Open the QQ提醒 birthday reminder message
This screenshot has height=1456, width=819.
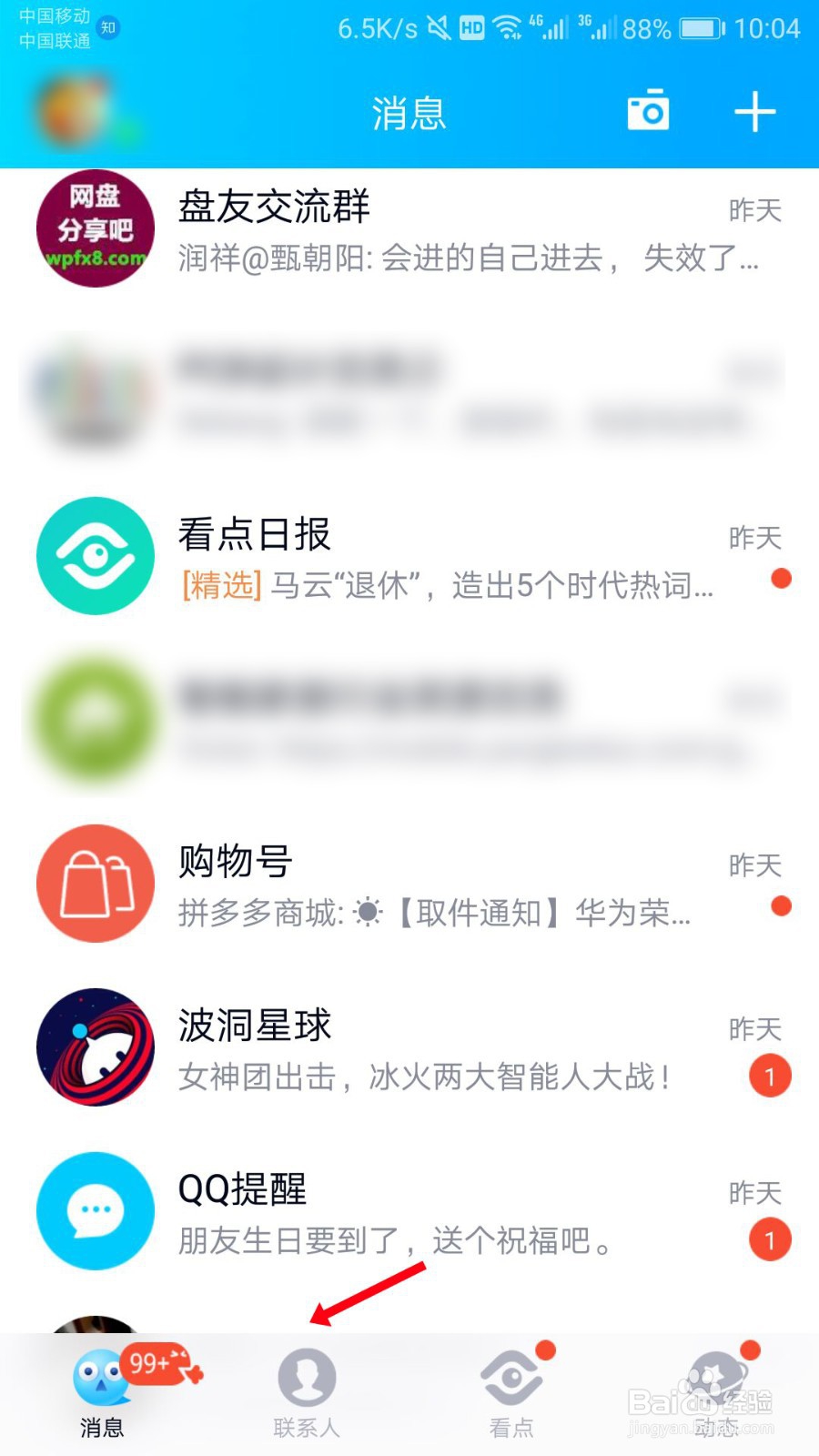(409, 1212)
